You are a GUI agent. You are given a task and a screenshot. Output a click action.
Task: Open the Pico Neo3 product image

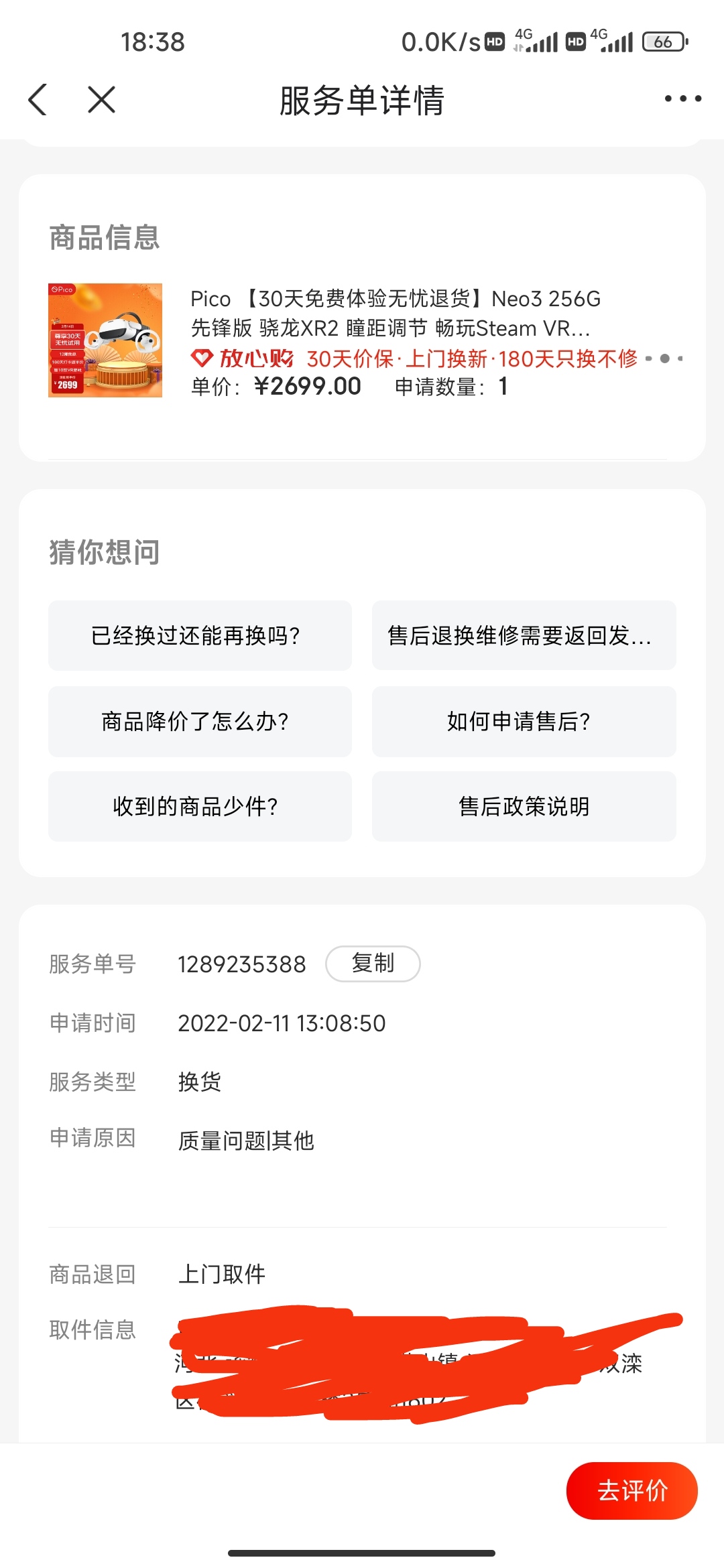click(105, 340)
